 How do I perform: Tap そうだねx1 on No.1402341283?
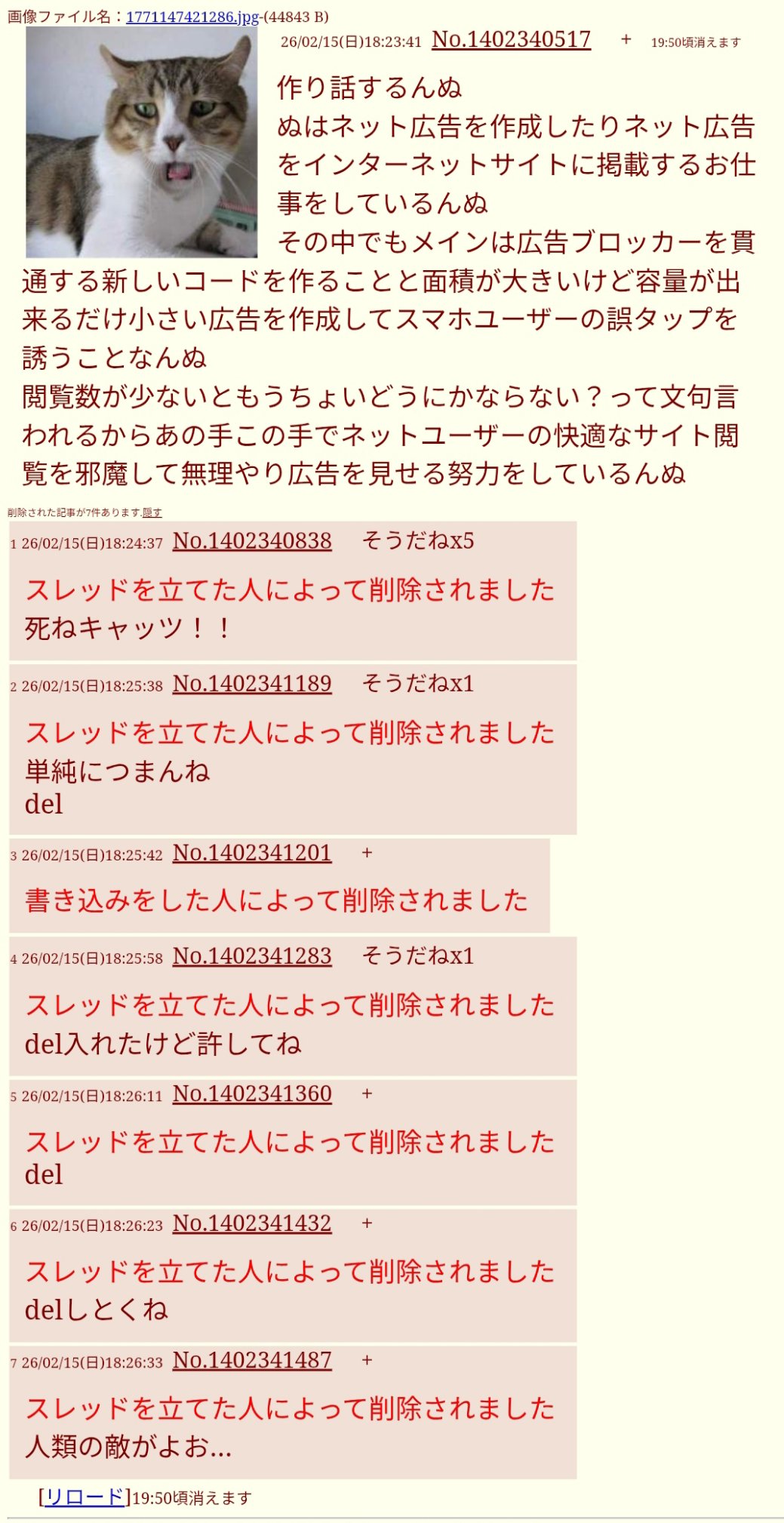pyautogui.click(x=417, y=956)
